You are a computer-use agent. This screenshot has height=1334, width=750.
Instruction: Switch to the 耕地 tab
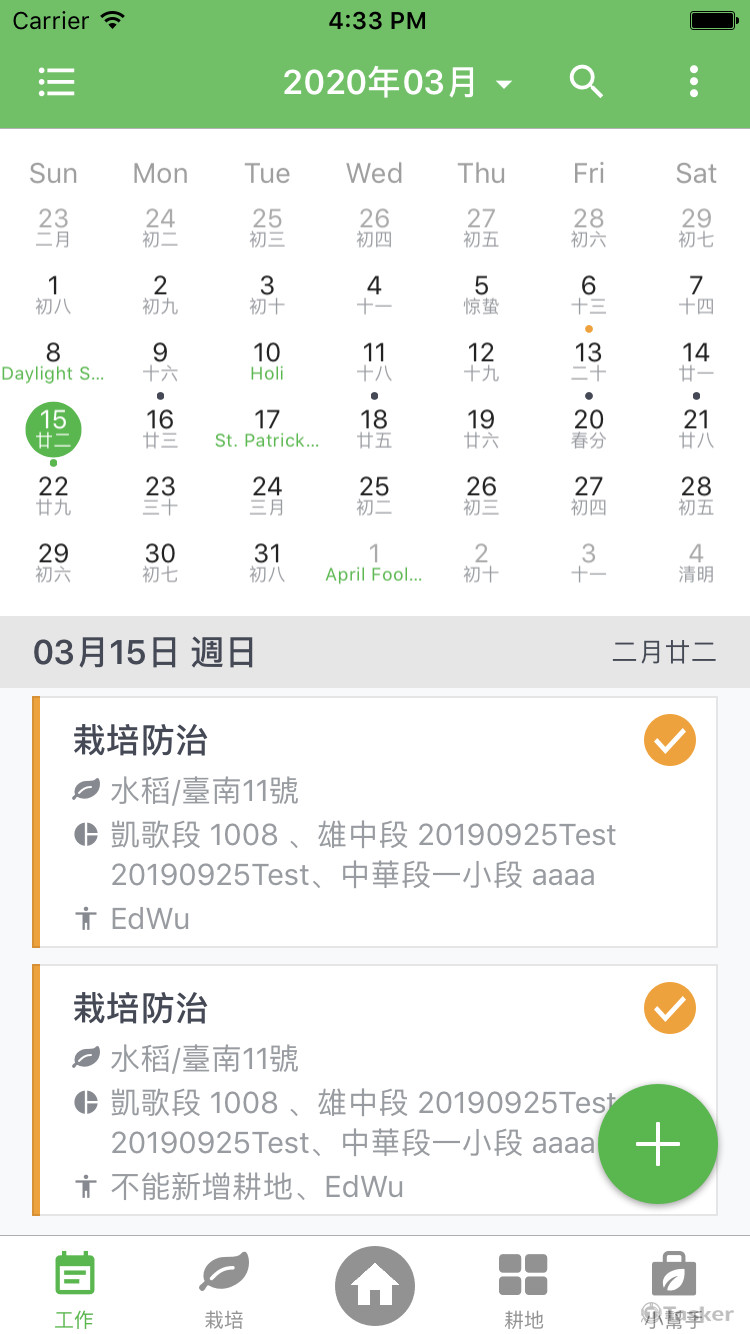click(x=523, y=1288)
